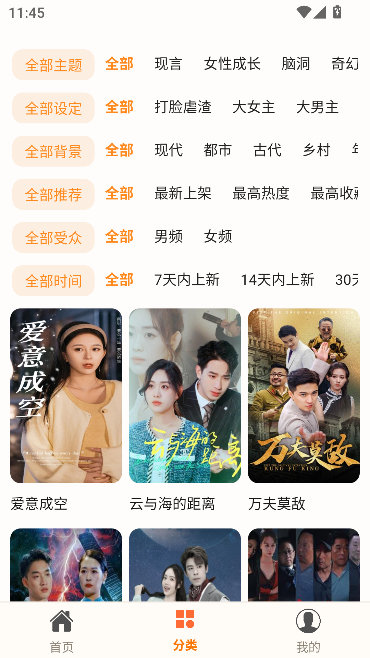Viewport: 370px width, 658px height.
Task: Filter by 大女主 setting
Action: tap(253, 107)
